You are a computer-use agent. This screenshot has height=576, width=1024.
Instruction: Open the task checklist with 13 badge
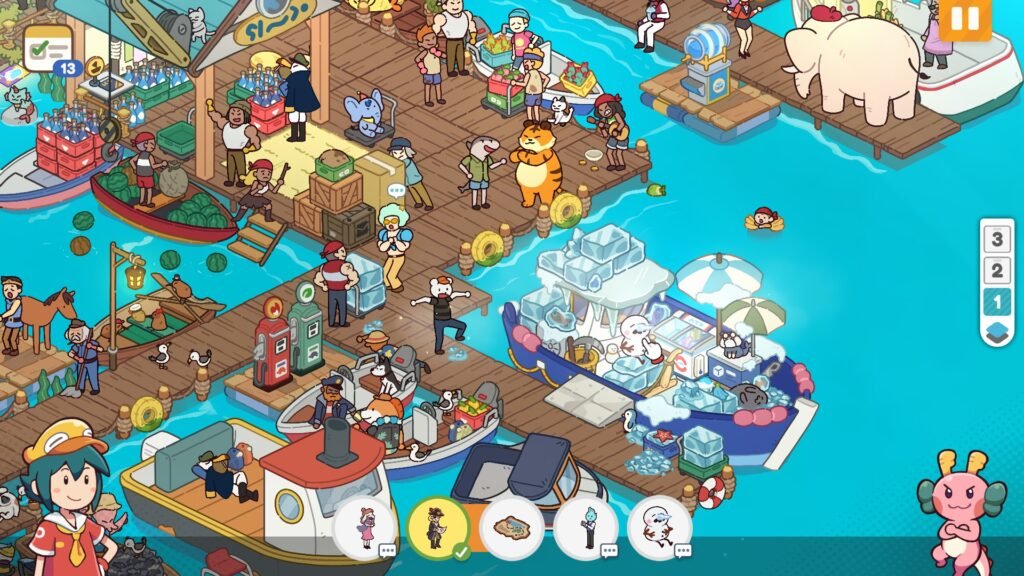pyautogui.click(x=49, y=48)
